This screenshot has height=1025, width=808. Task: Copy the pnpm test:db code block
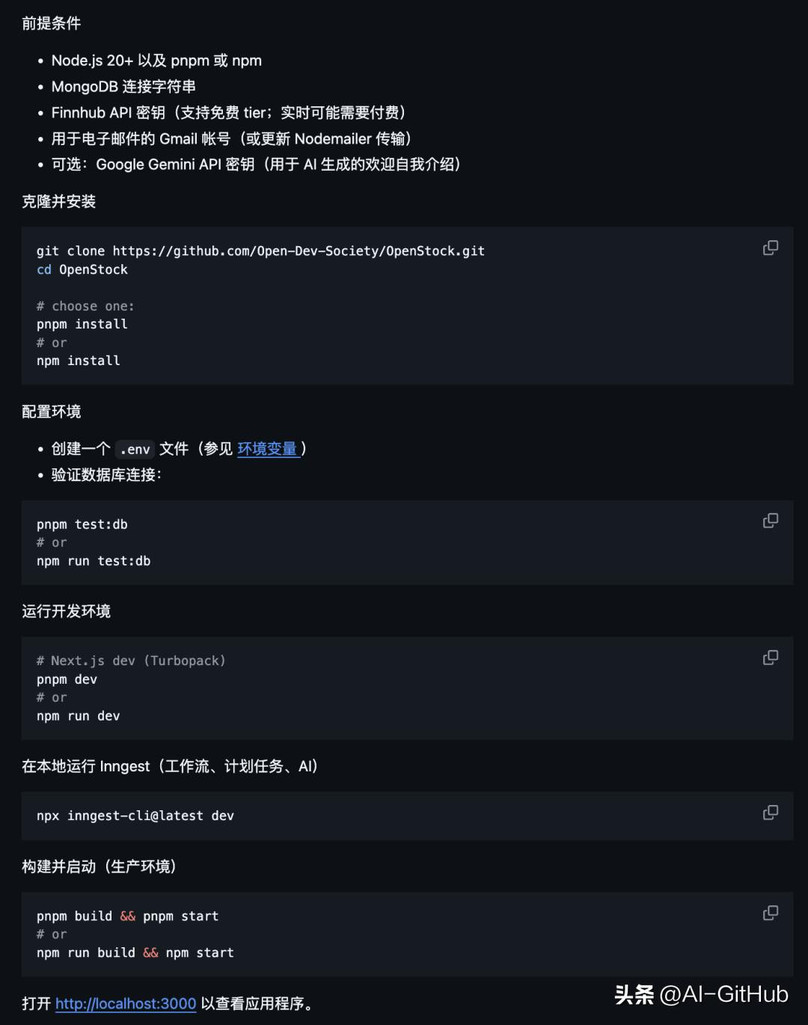point(770,521)
